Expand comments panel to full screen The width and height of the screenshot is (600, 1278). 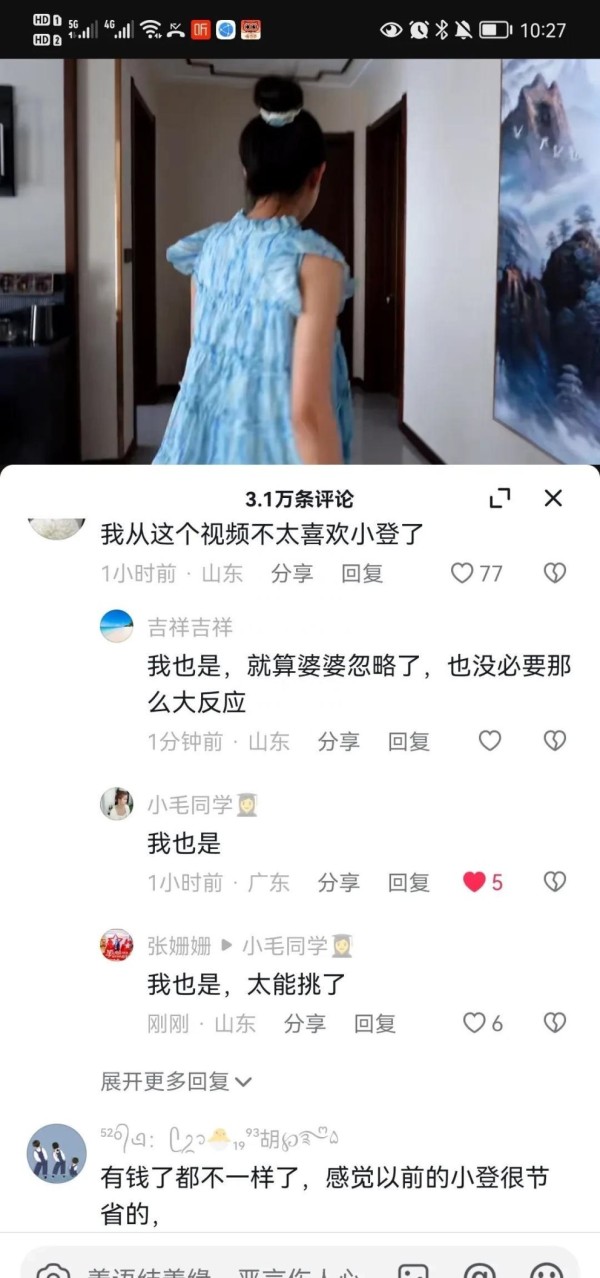point(500,498)
